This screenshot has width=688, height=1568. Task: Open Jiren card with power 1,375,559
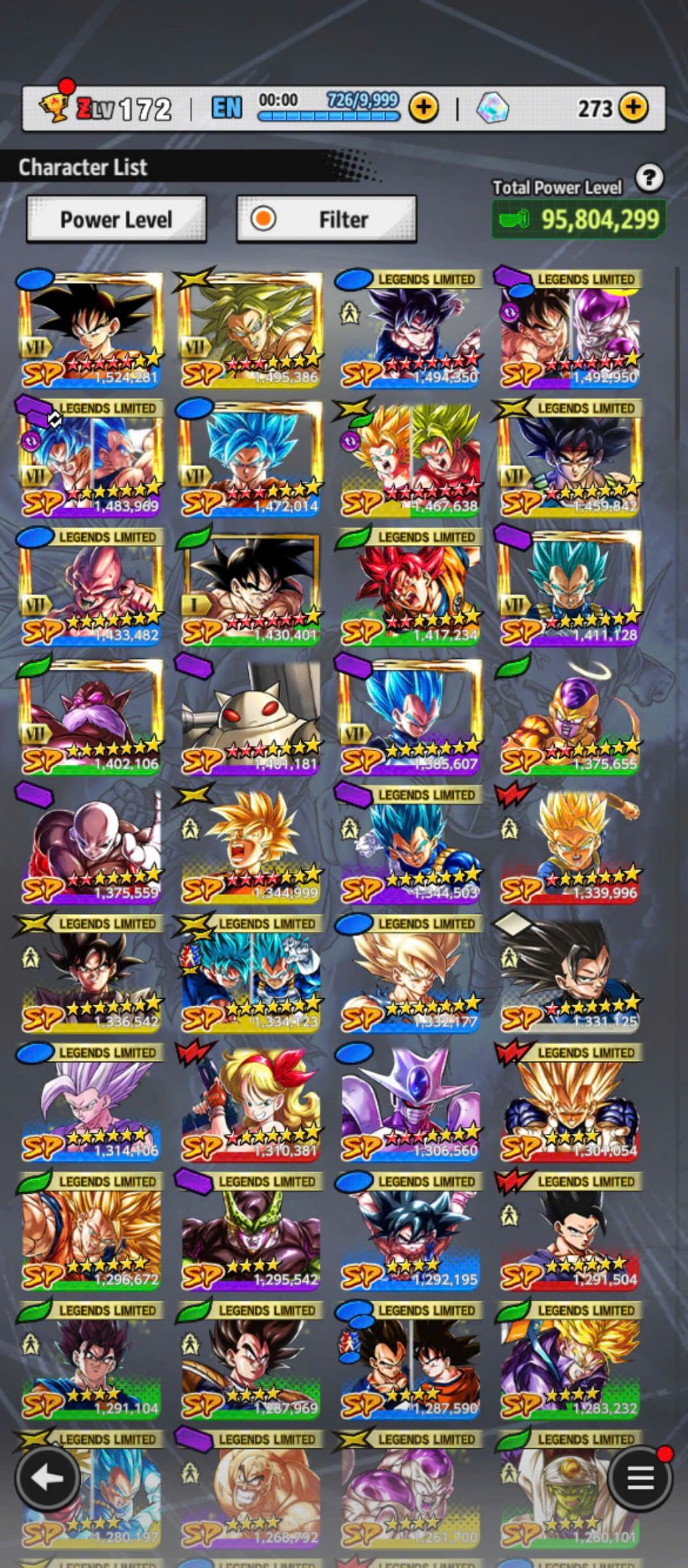pos(90,845)
